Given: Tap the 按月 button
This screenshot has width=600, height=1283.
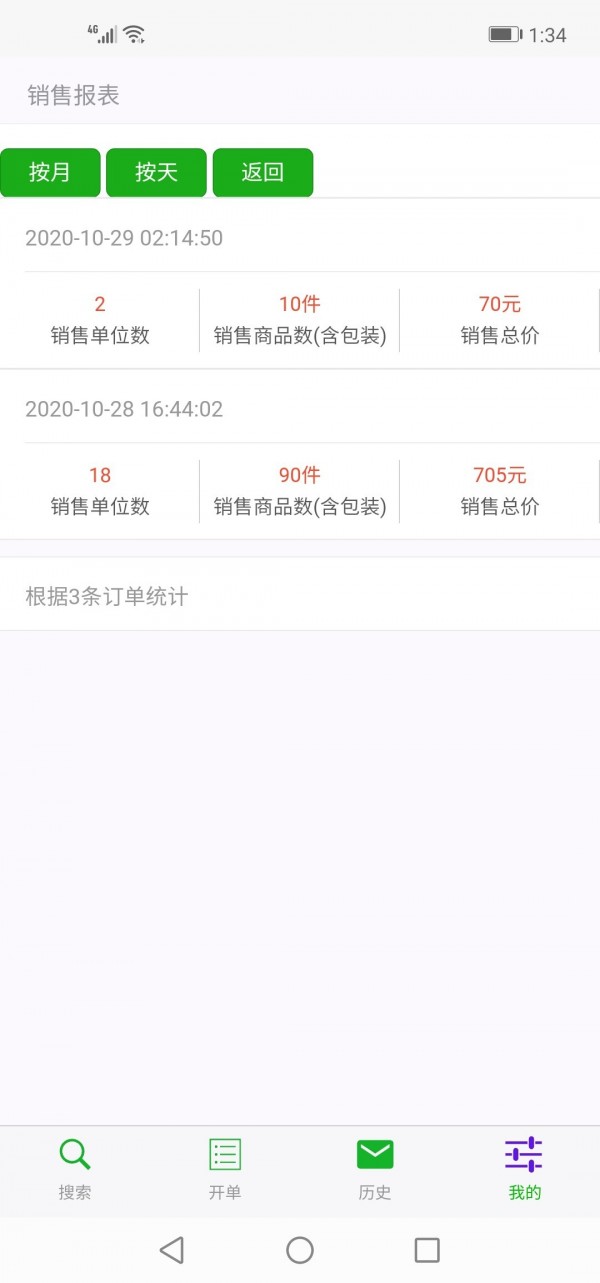Looking at the screenshot, I should tap(50, 172).
